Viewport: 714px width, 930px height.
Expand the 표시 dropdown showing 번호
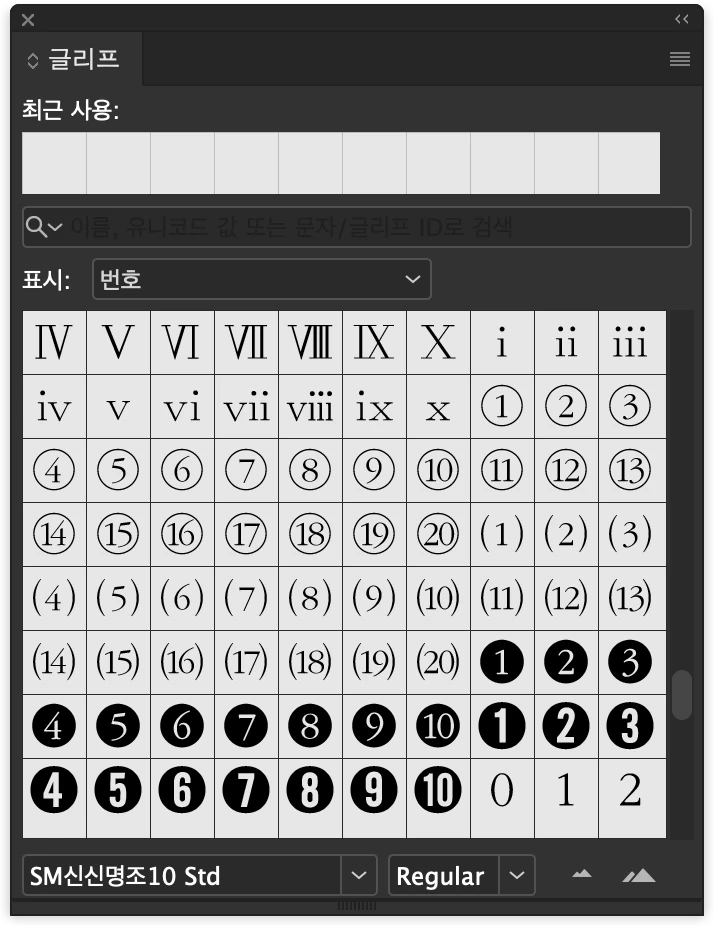261,279
